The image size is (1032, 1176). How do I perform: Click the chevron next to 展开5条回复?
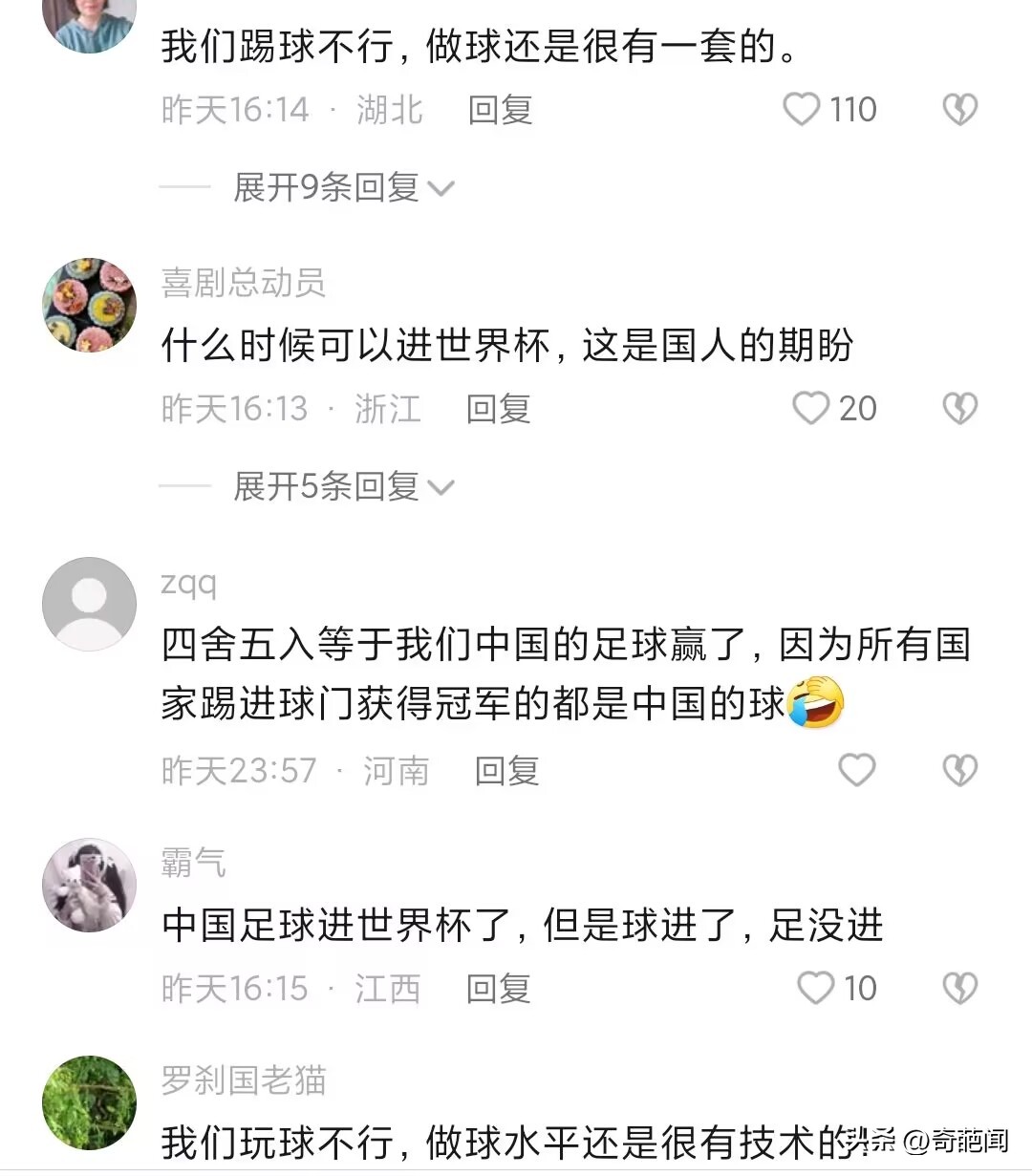coord(442,487)
